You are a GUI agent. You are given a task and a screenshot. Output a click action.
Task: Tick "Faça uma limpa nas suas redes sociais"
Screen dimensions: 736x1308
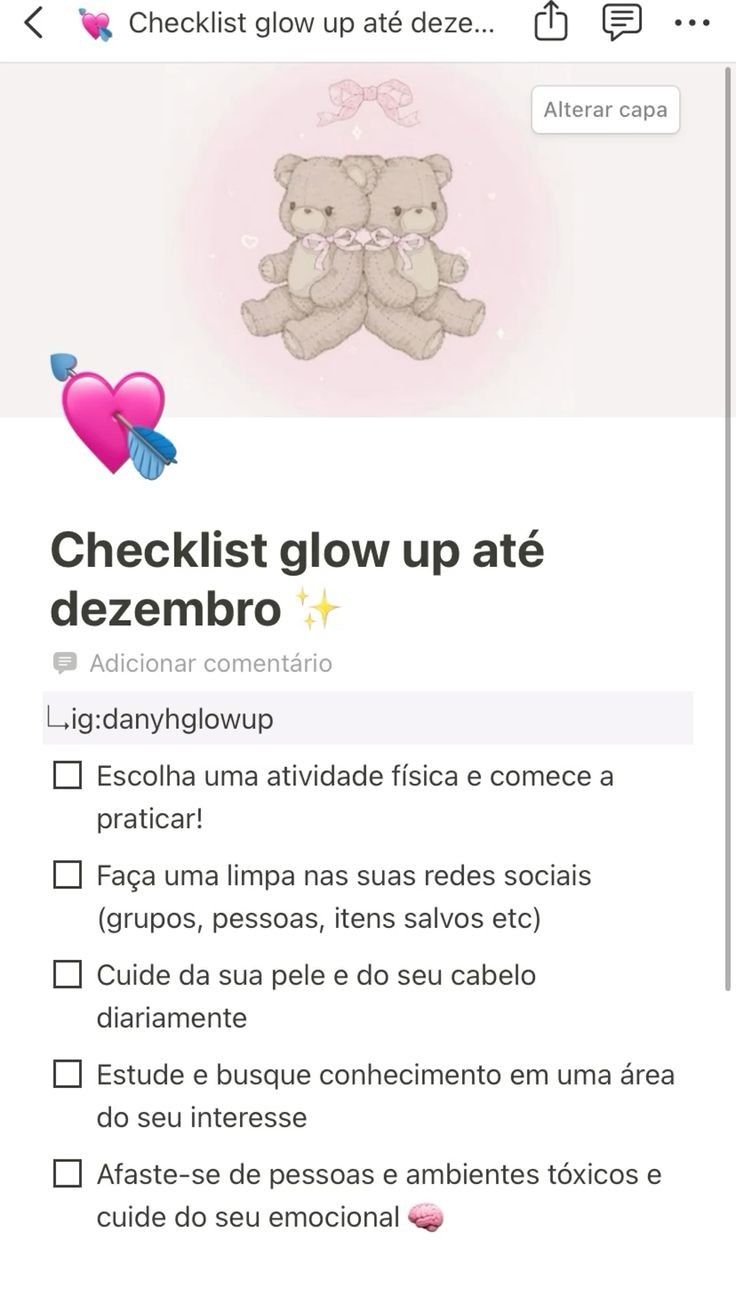pos(67,876)
